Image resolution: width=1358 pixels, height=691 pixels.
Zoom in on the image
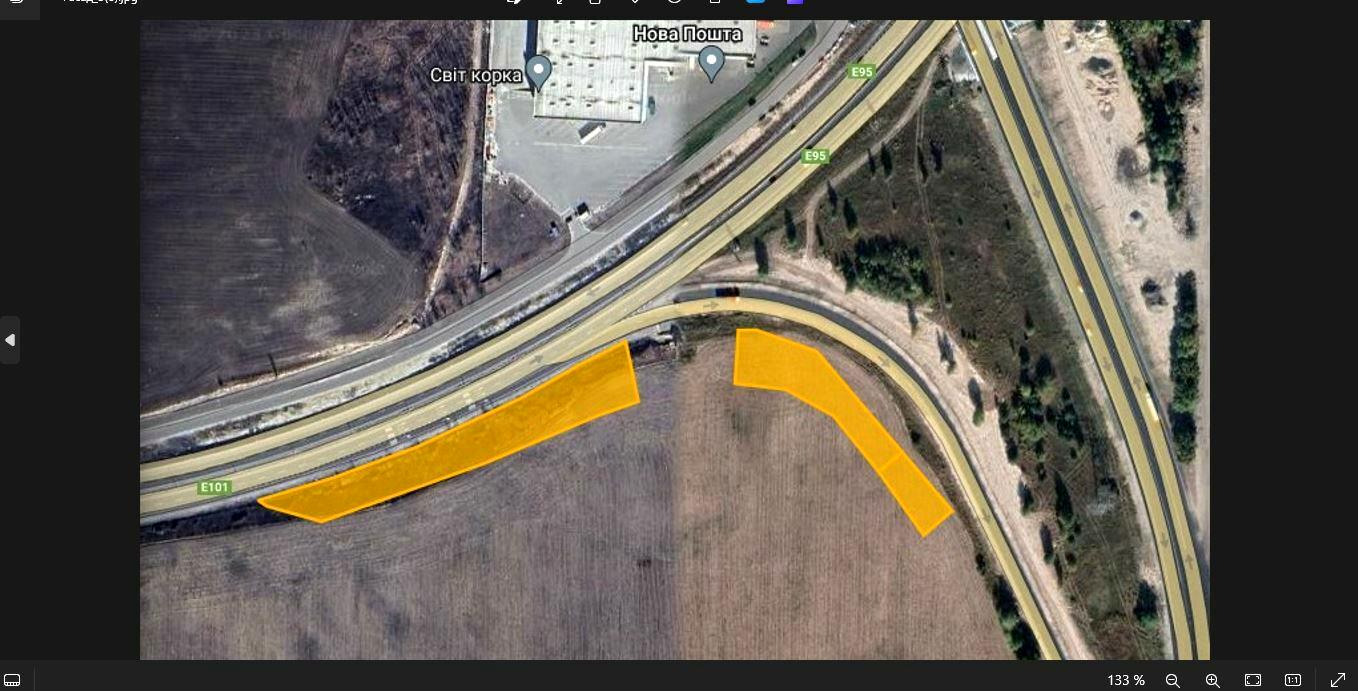(1213, 680)
